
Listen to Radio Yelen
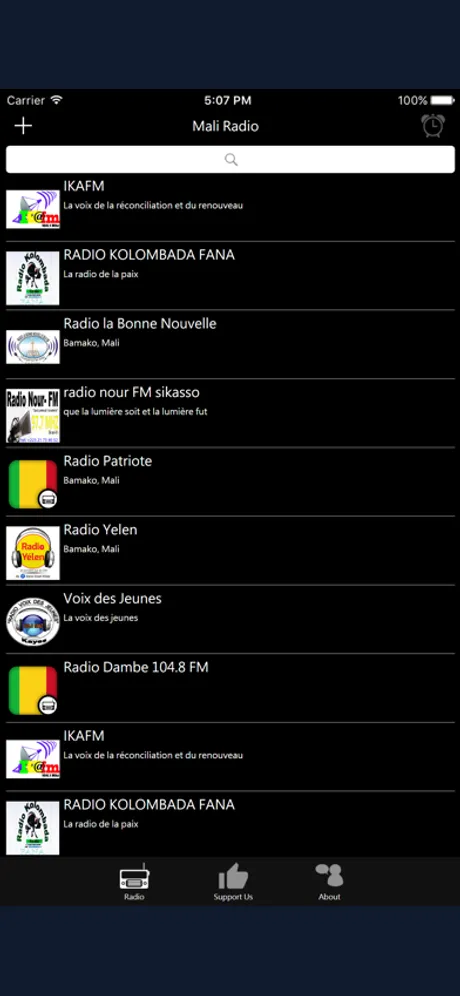[x=230, y=551]
